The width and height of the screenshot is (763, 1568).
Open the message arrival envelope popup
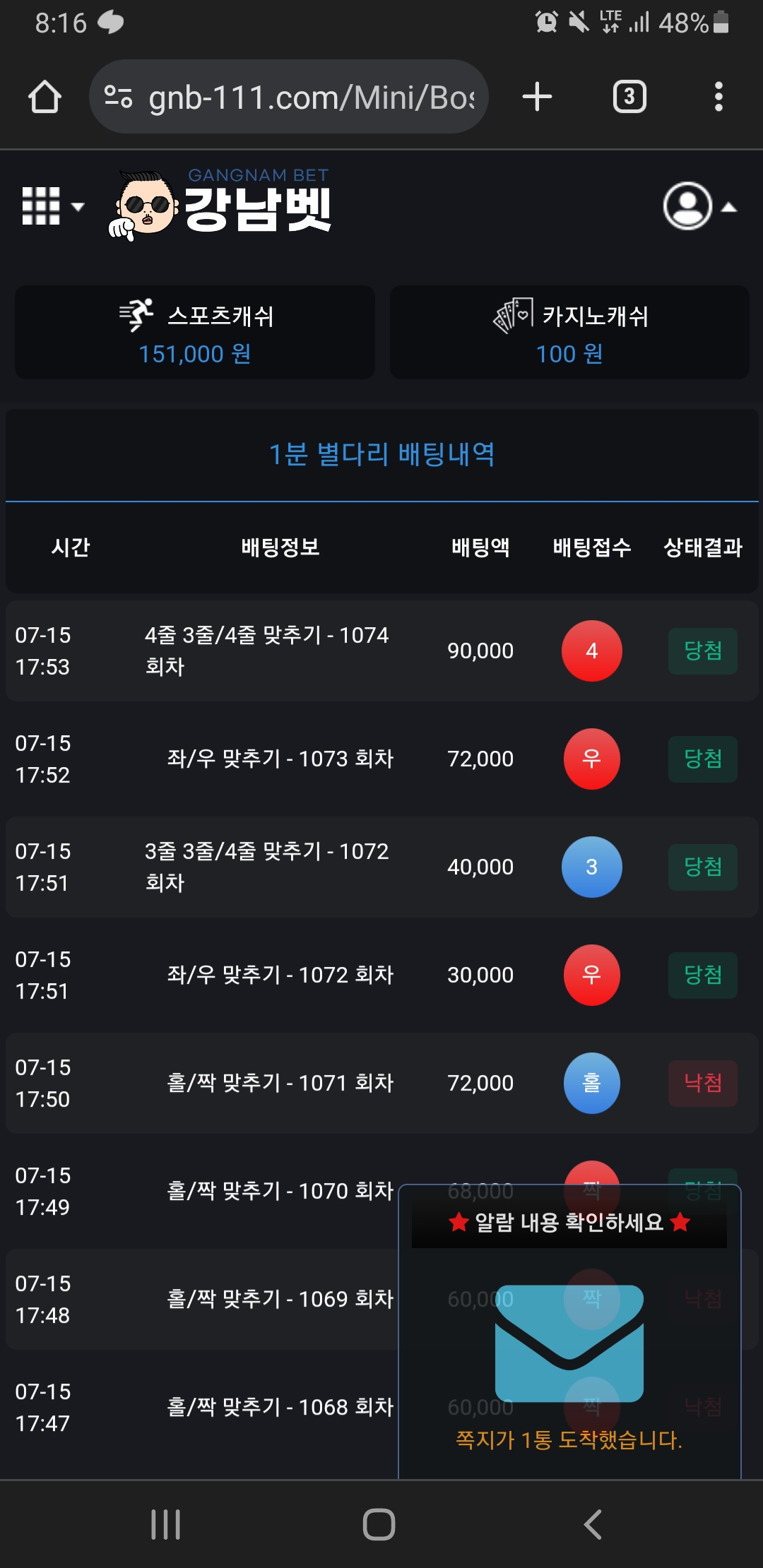569,1343
